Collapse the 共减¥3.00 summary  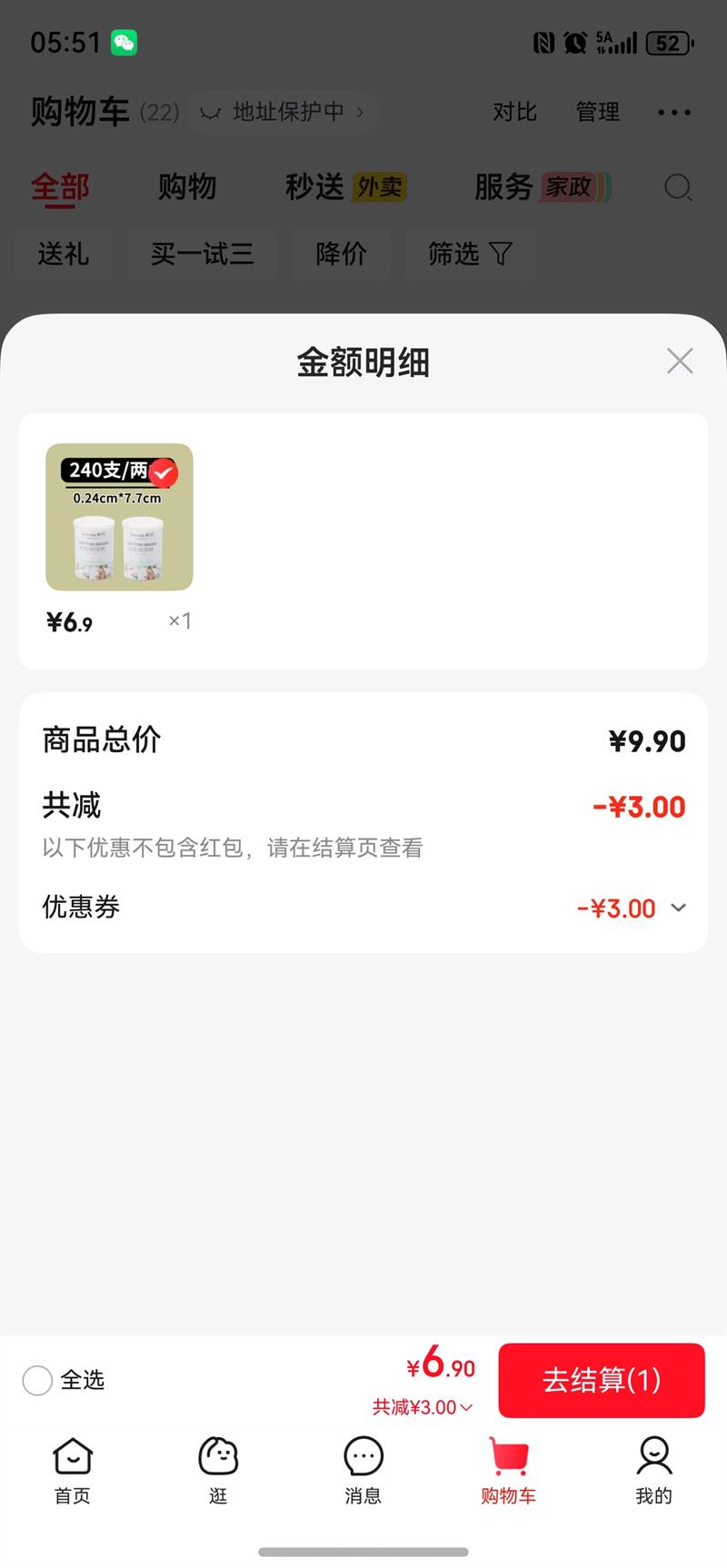tap(423, 1407)
